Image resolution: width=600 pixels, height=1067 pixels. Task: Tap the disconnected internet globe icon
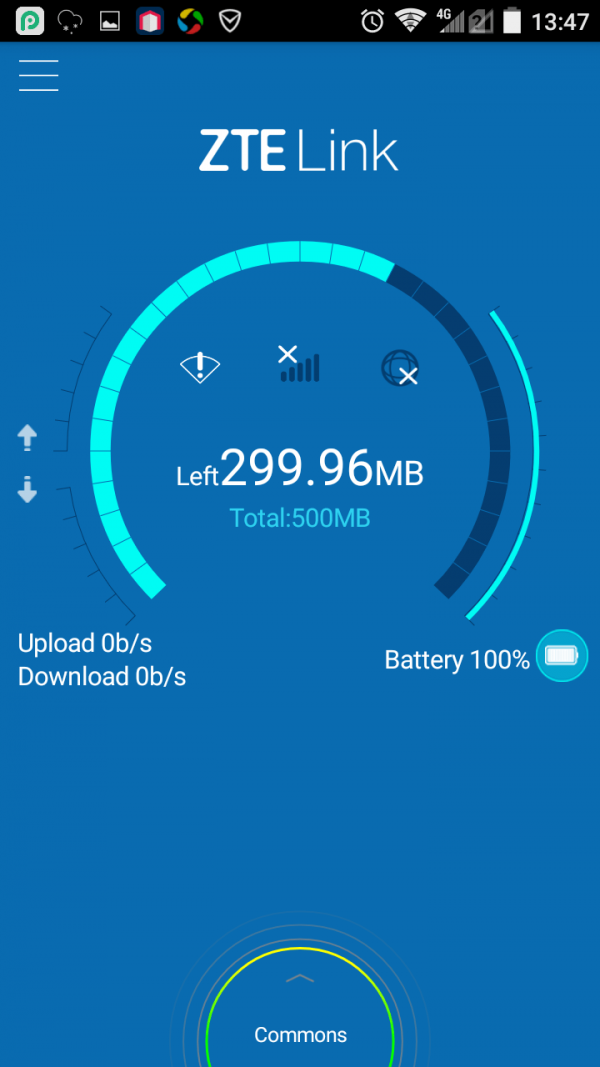pos(399,368)
